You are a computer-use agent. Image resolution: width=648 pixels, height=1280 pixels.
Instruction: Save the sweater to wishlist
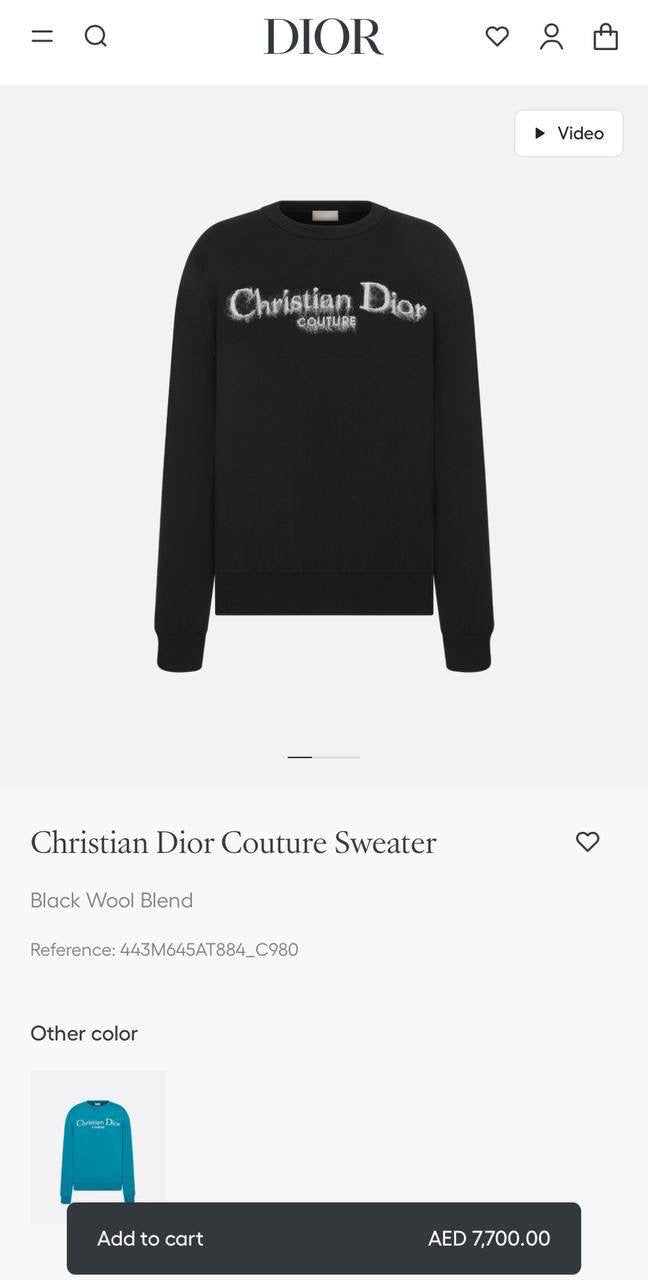click(x=587, y=842)
